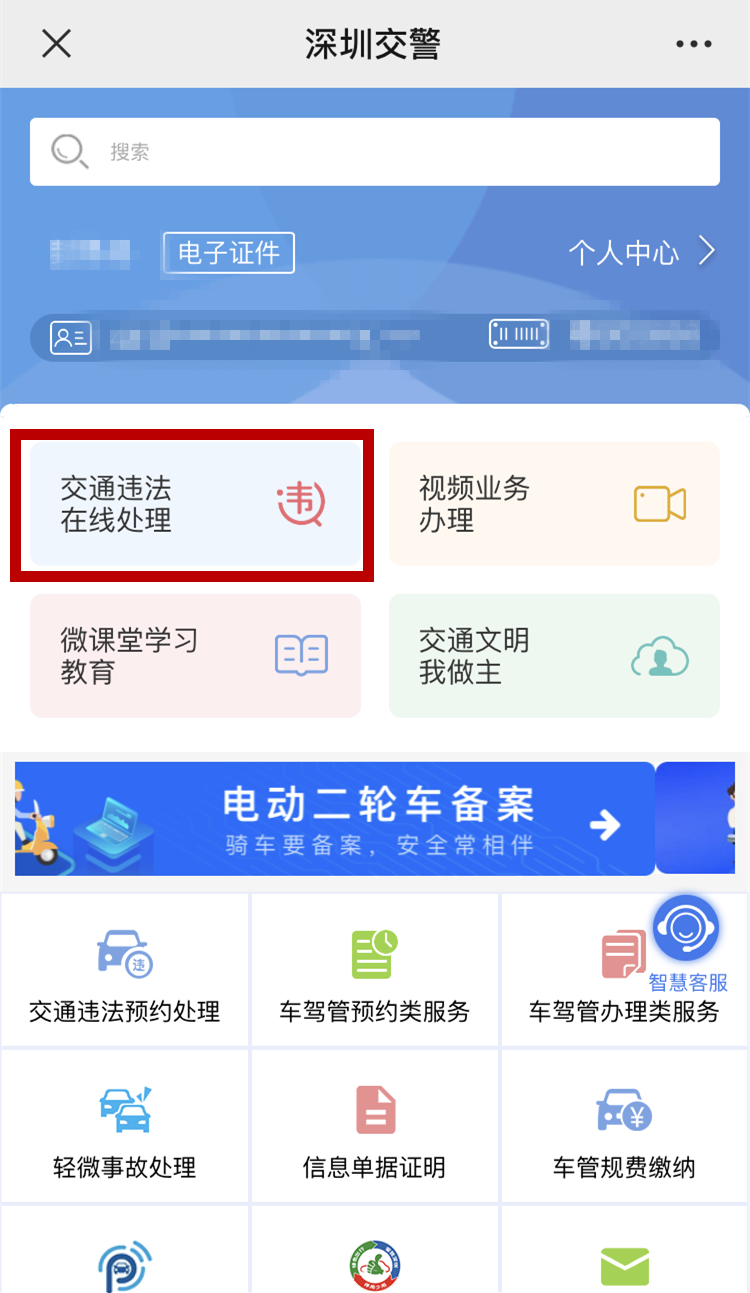Open 微课堂学习教育 card
Screen dimensions: 750x1293
195,656
